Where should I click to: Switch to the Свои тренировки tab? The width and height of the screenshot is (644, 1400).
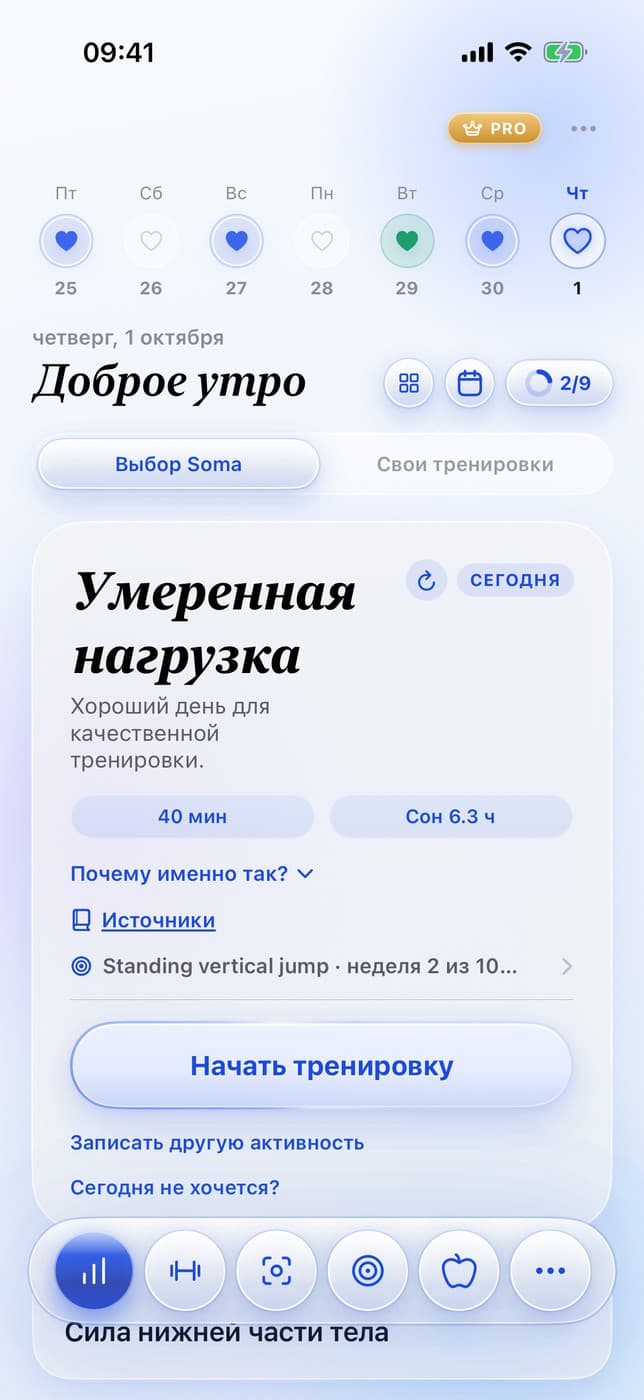click(x=465, y=464)
